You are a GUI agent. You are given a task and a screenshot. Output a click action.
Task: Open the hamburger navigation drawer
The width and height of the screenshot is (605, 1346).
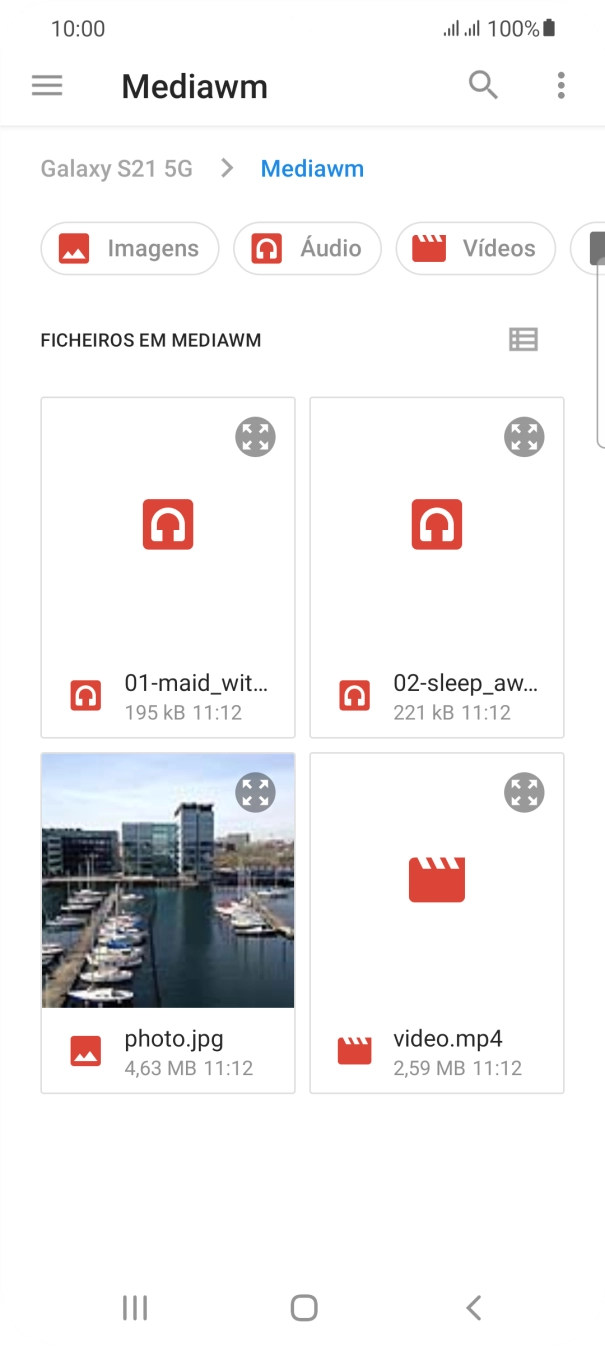(x=47, y=86)
